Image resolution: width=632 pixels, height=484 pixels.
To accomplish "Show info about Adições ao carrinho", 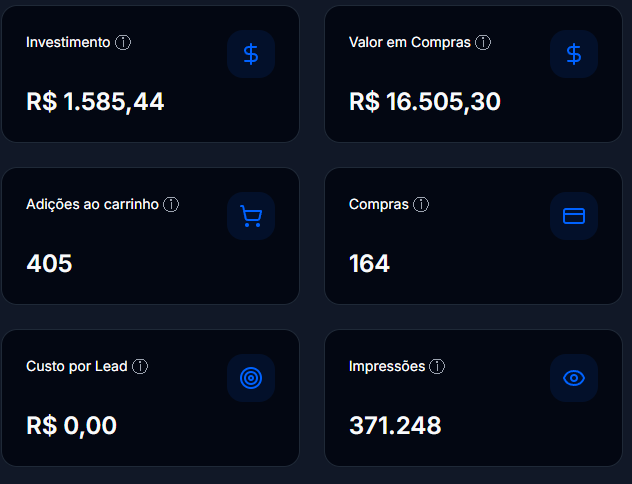I will pyautogui.click(x=171, y=204).
